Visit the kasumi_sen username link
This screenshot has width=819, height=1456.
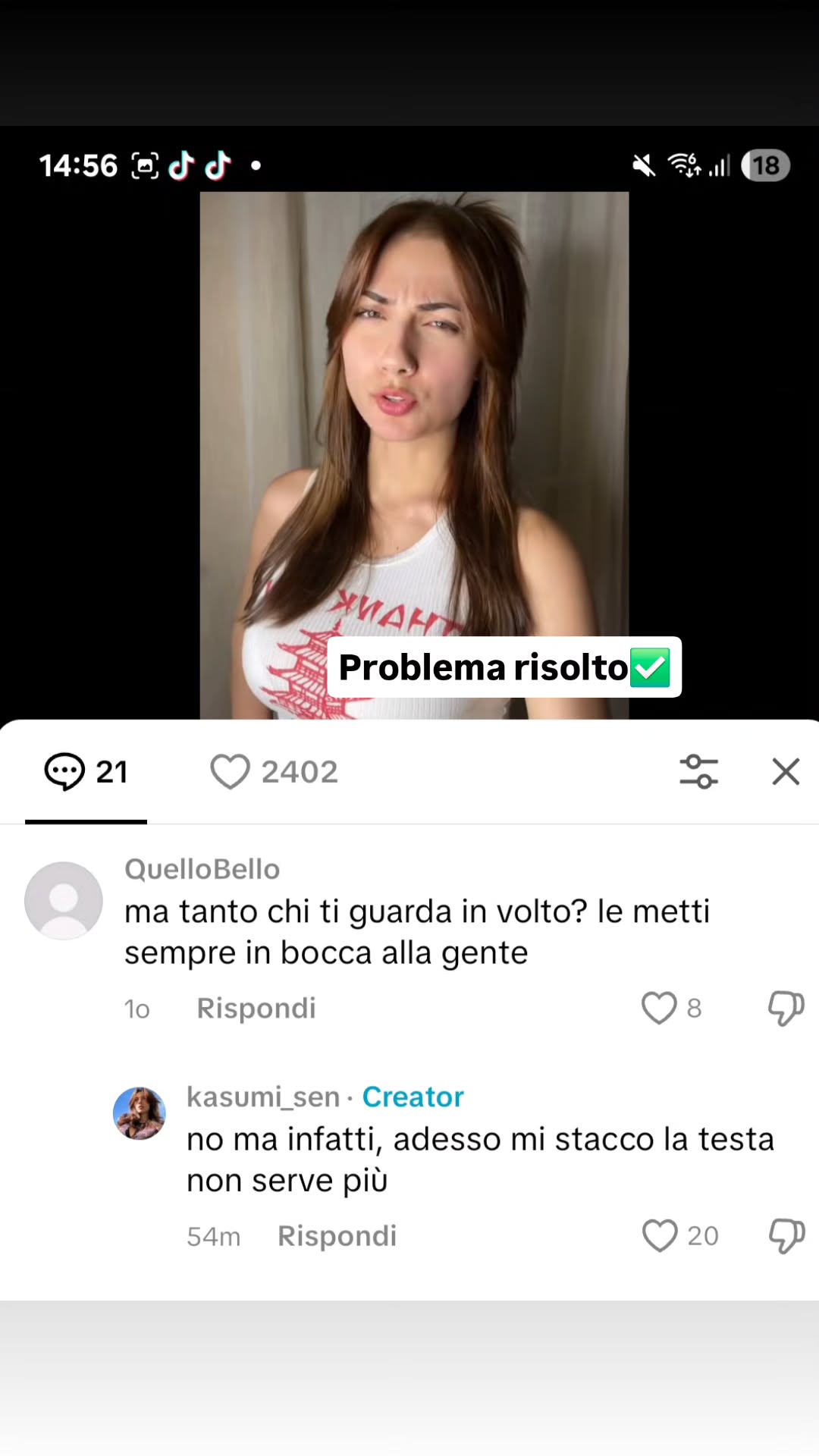(x=263, y=1097)
